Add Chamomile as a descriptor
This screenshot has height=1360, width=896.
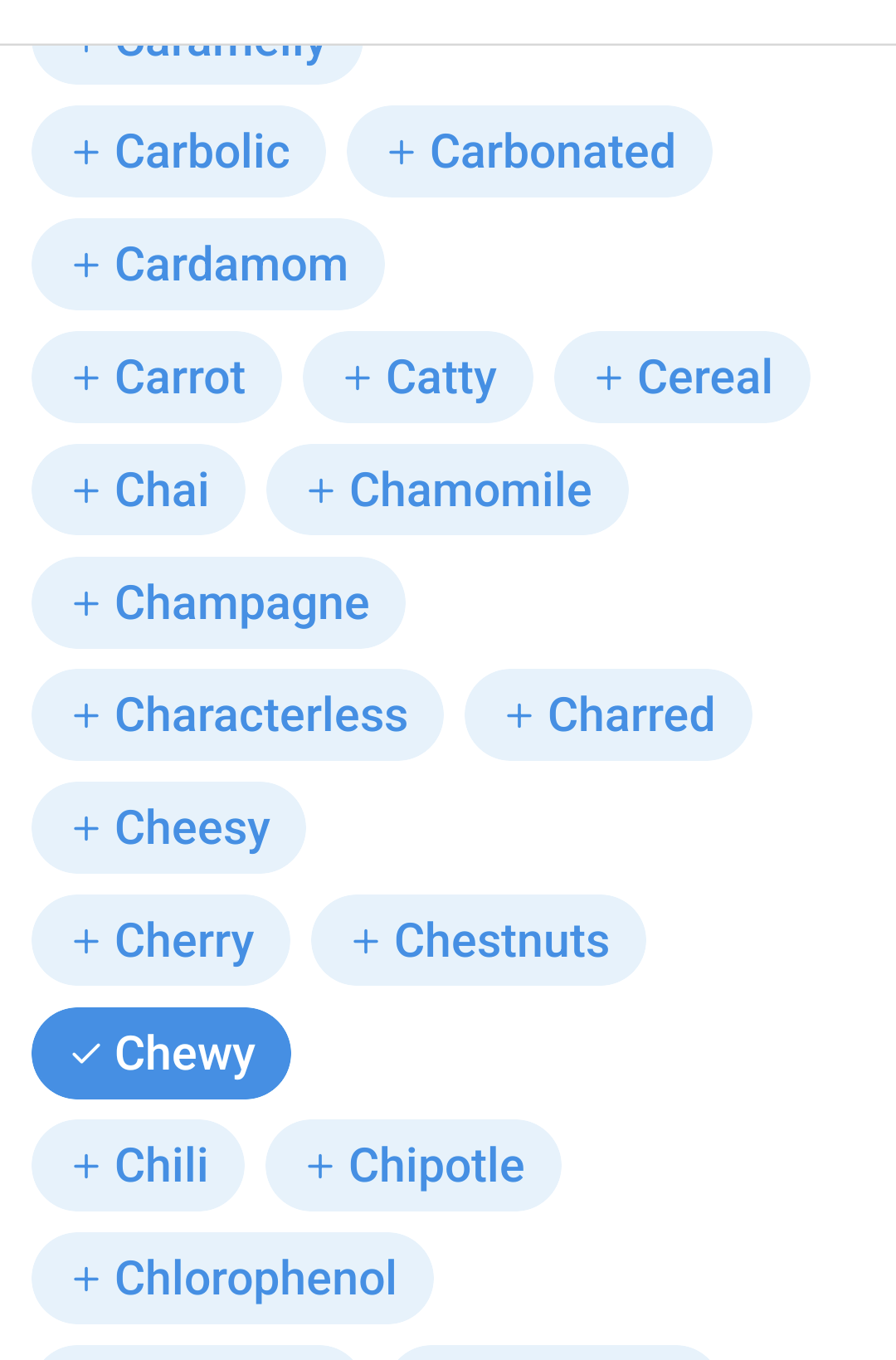[447, 490]
